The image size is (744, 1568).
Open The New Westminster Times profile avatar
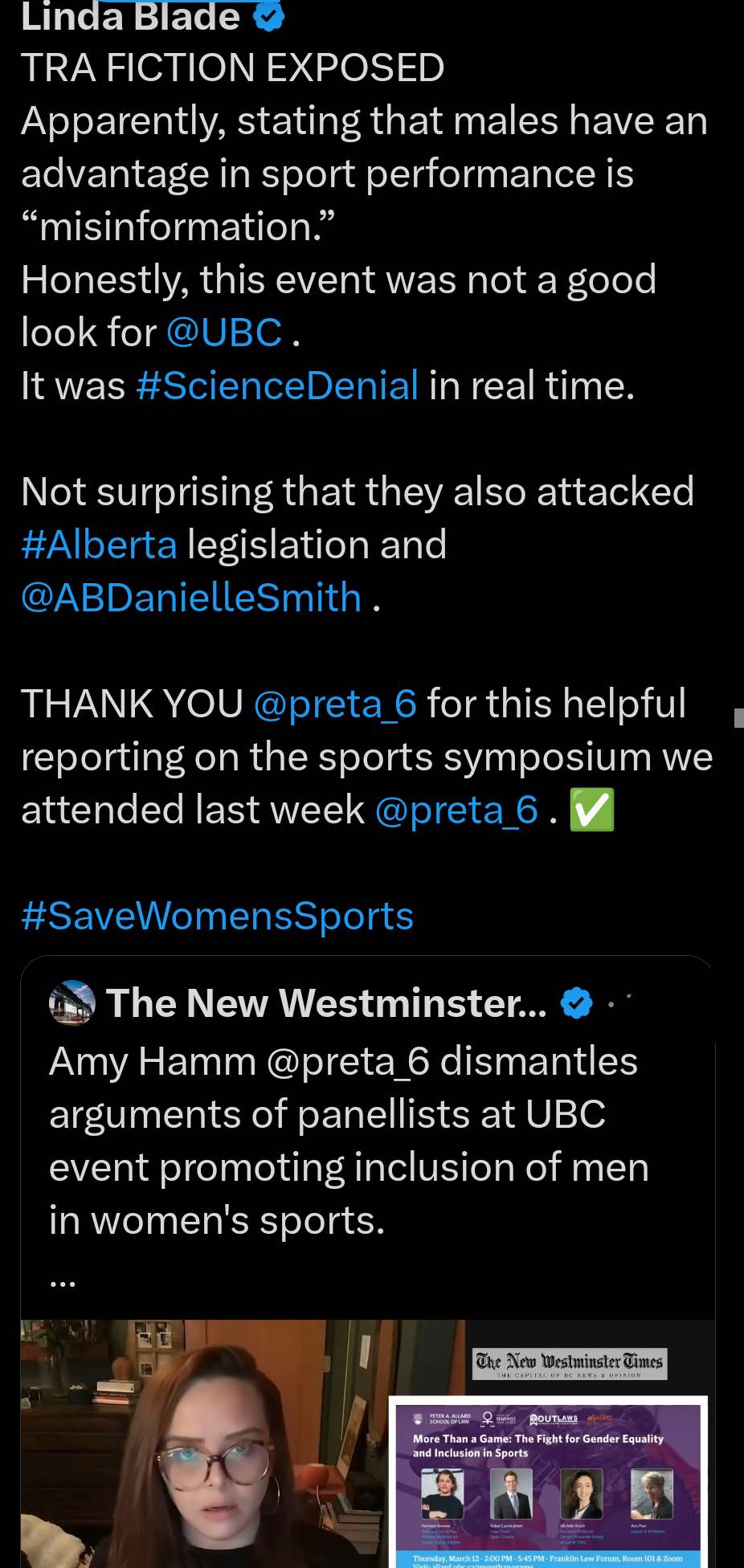click(x=72, y=1002)
